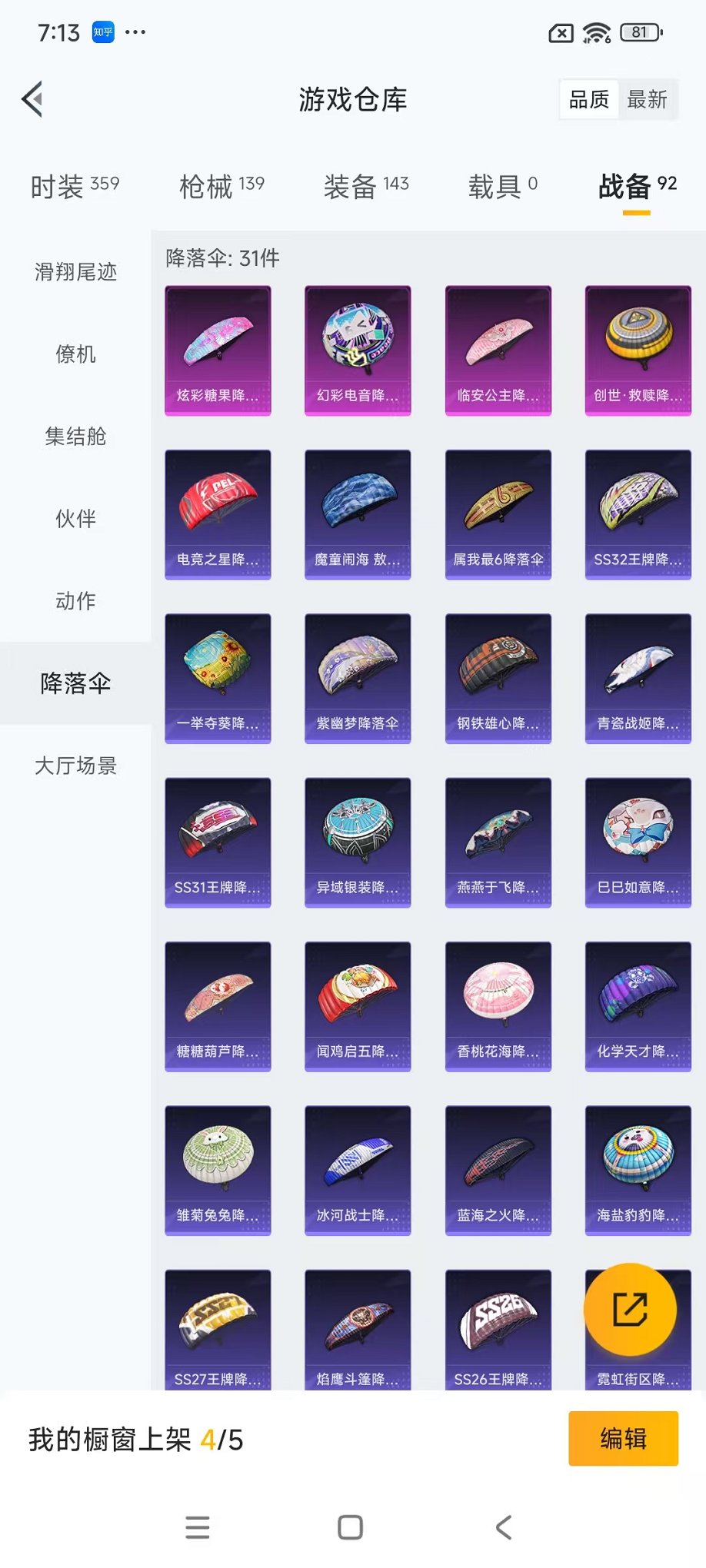Tap the battery indicator in the status bar
The width and height of the screenshot is (706, 1568).
point(640,32)
